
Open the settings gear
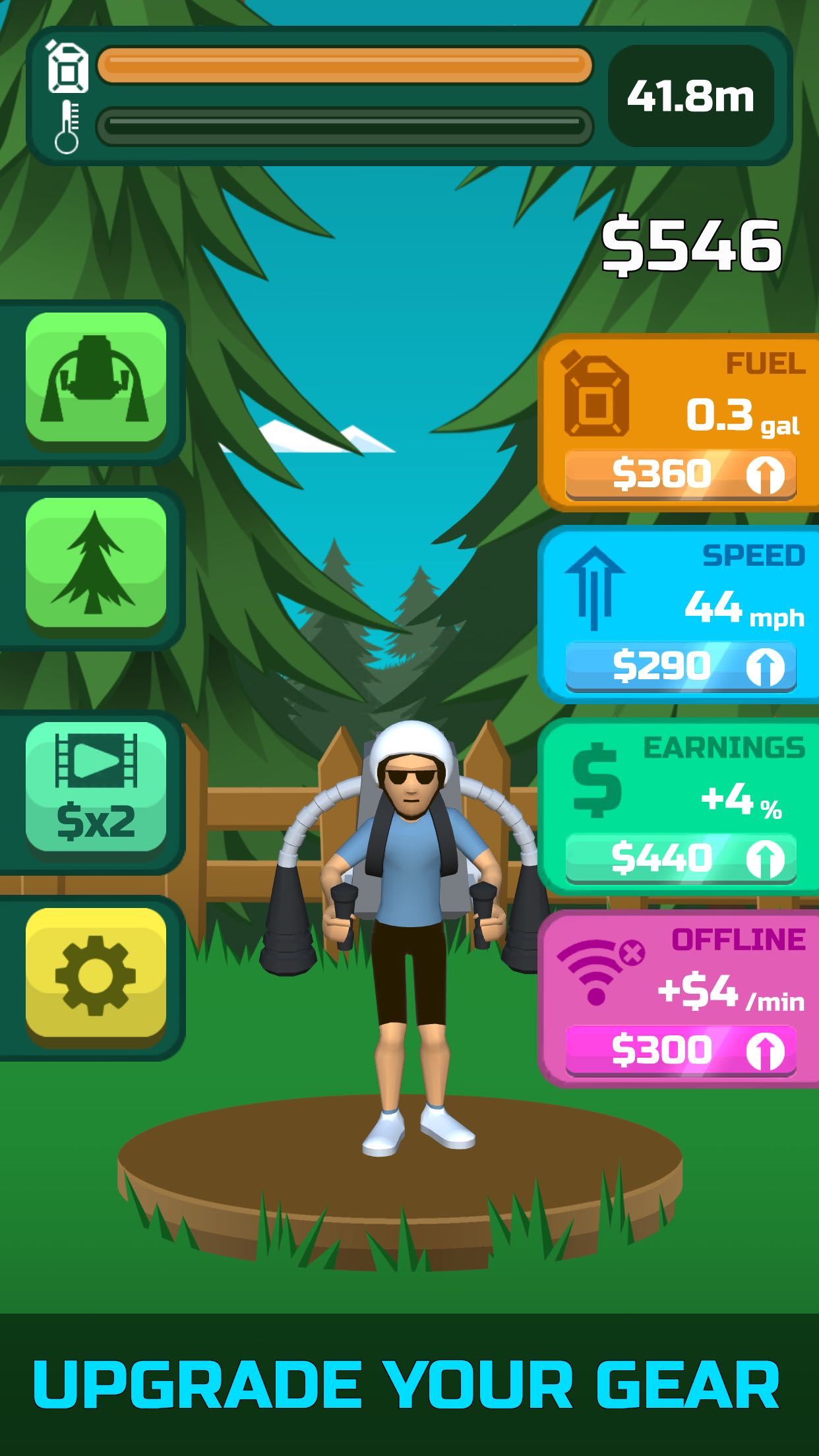click(x=96, y=975)
